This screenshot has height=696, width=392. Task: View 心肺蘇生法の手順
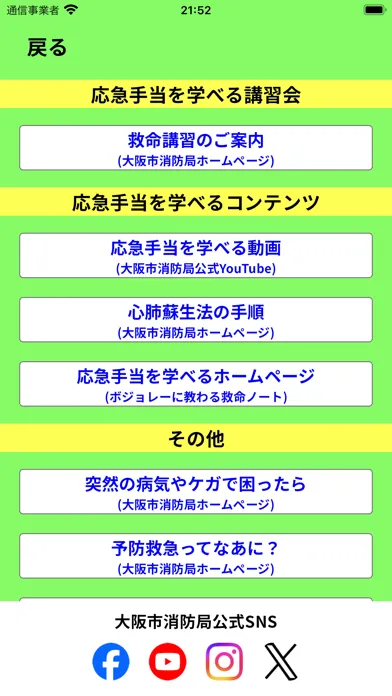[196, 320]
